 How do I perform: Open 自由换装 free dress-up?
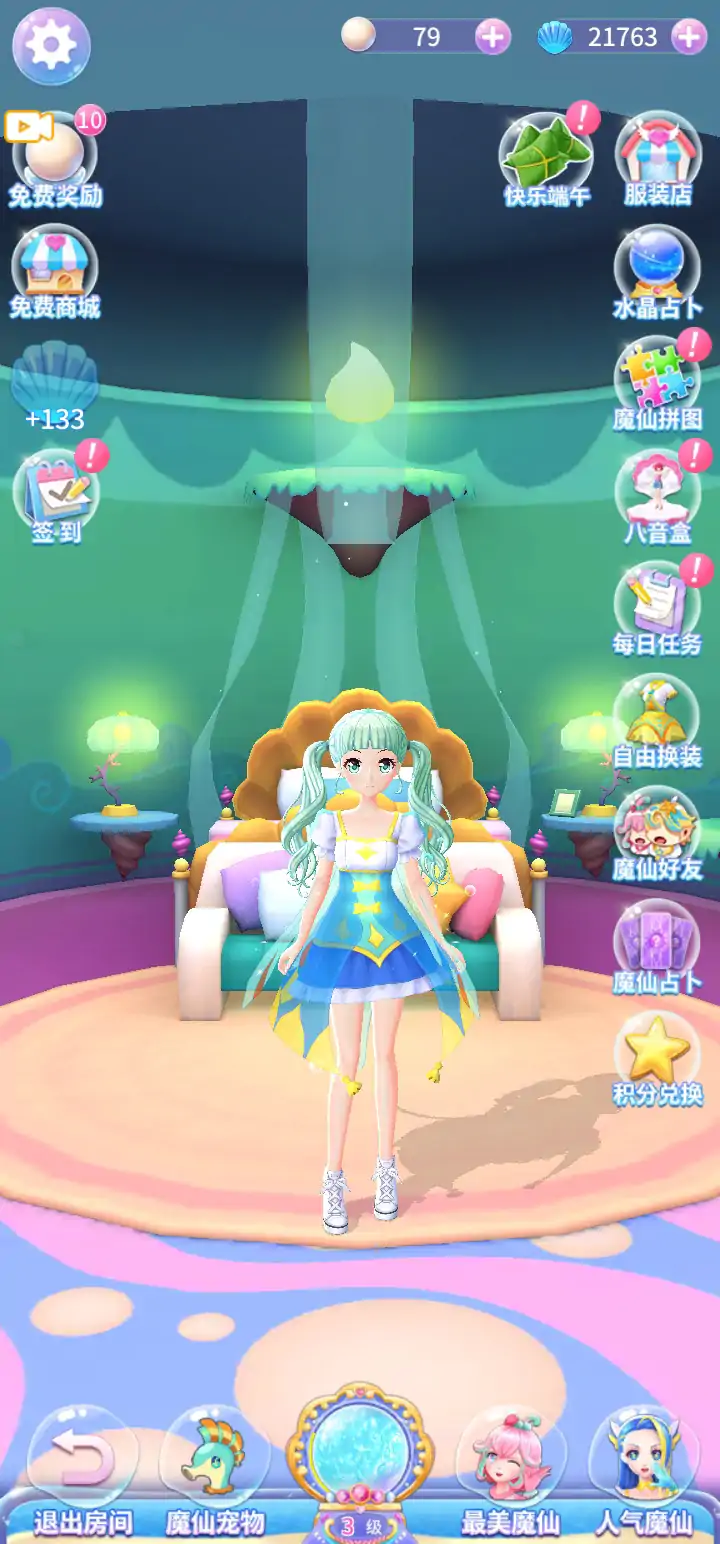(x=657, y=720)
